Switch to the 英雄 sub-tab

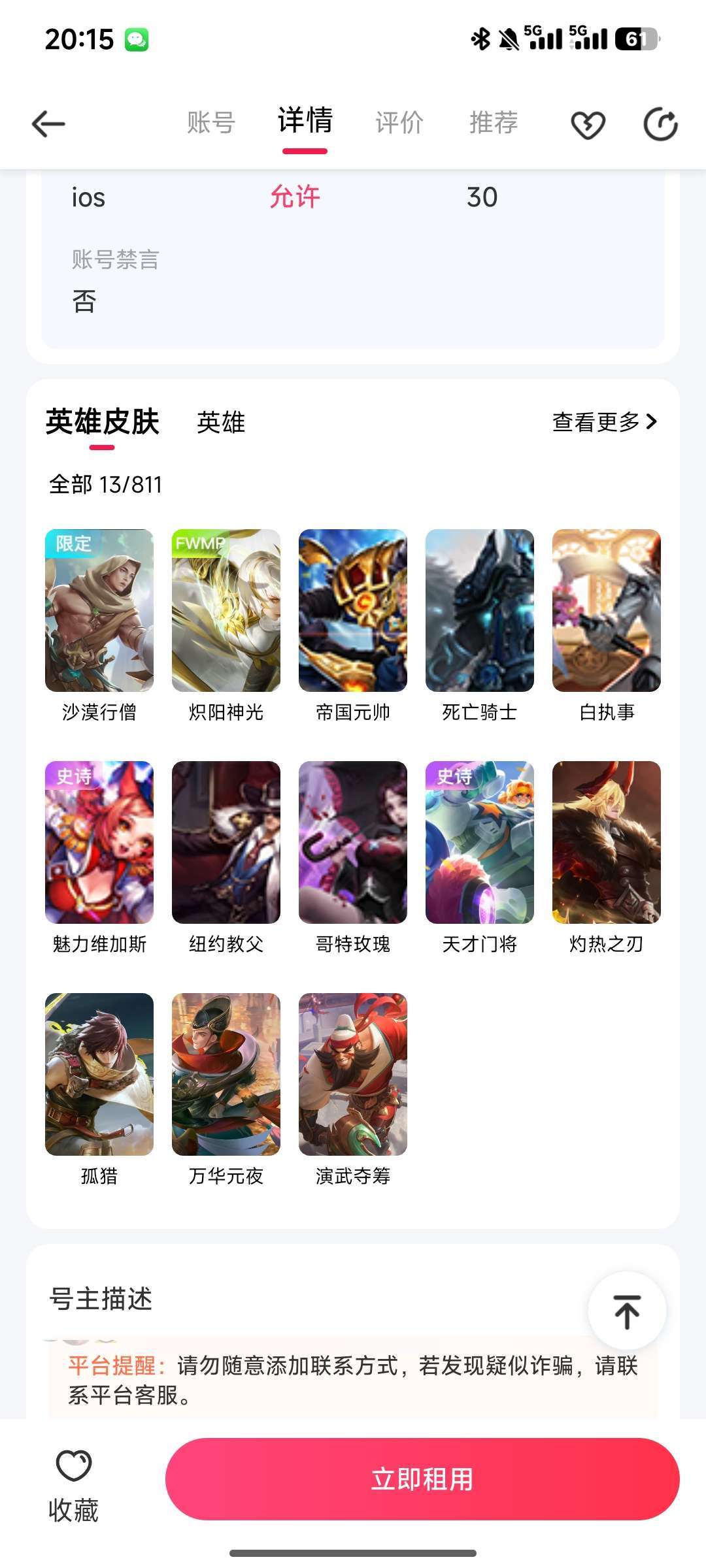pos(221,423)
